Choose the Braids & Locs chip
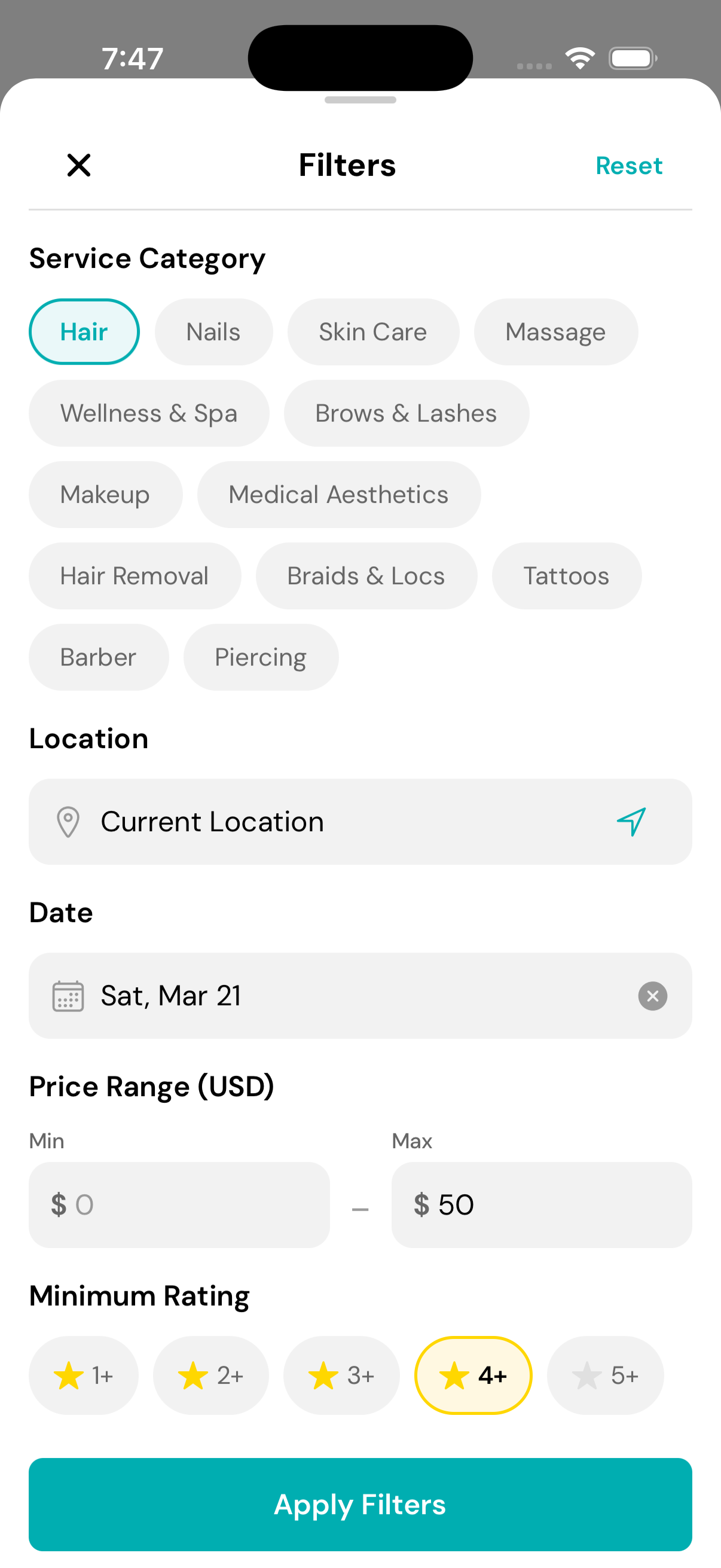Viewport: 721px width, 1568px height. [366, 576]
